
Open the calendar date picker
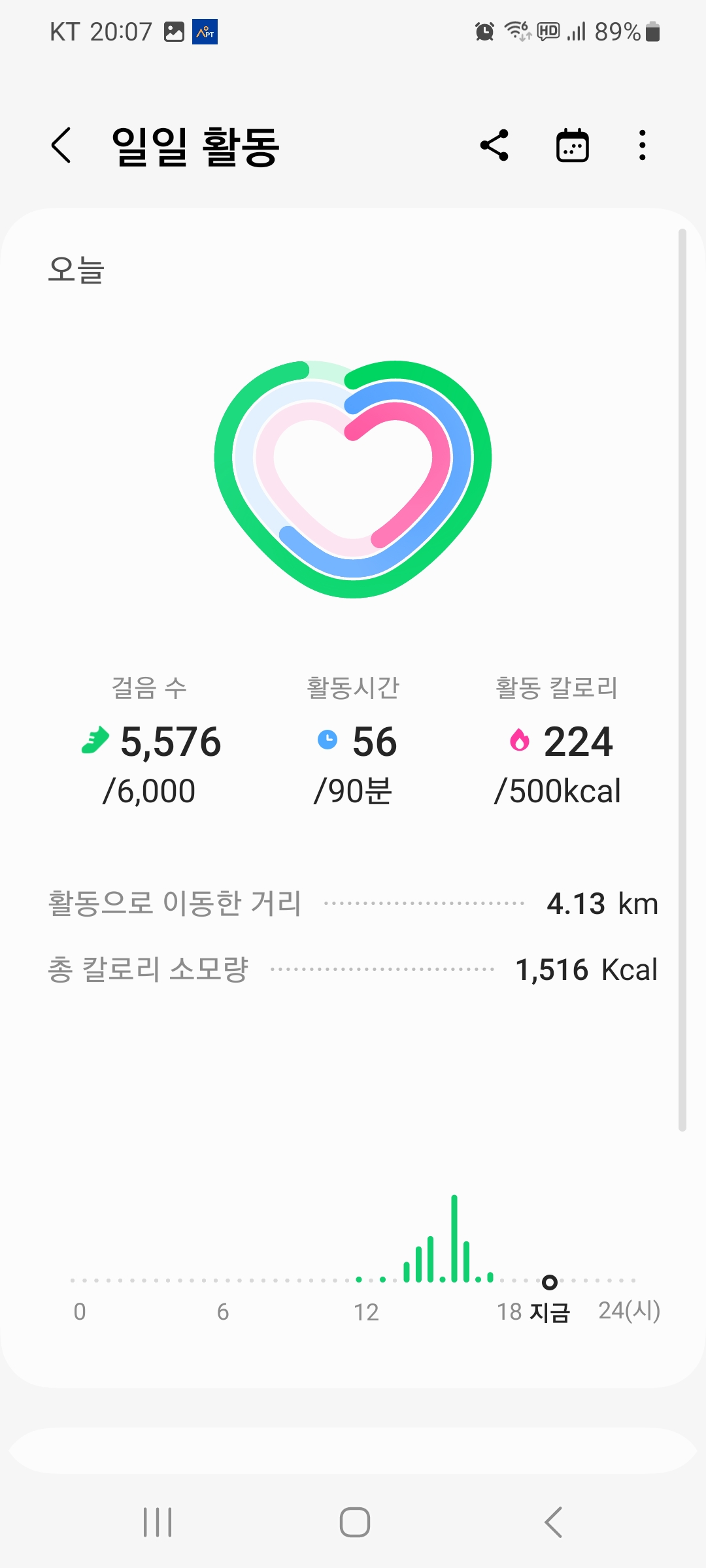572,145
